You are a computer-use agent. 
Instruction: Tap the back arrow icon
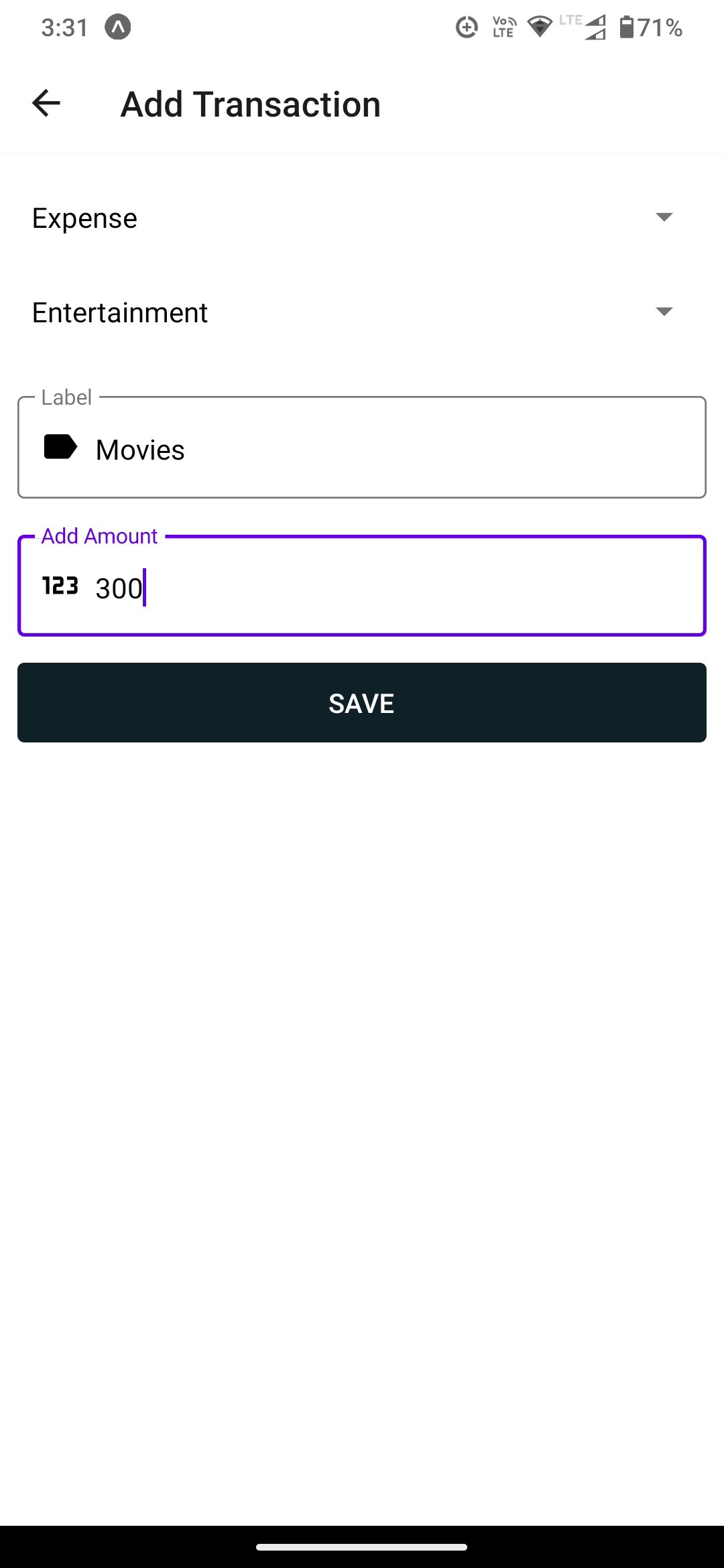pyautogui.click(x=44, y=103)
